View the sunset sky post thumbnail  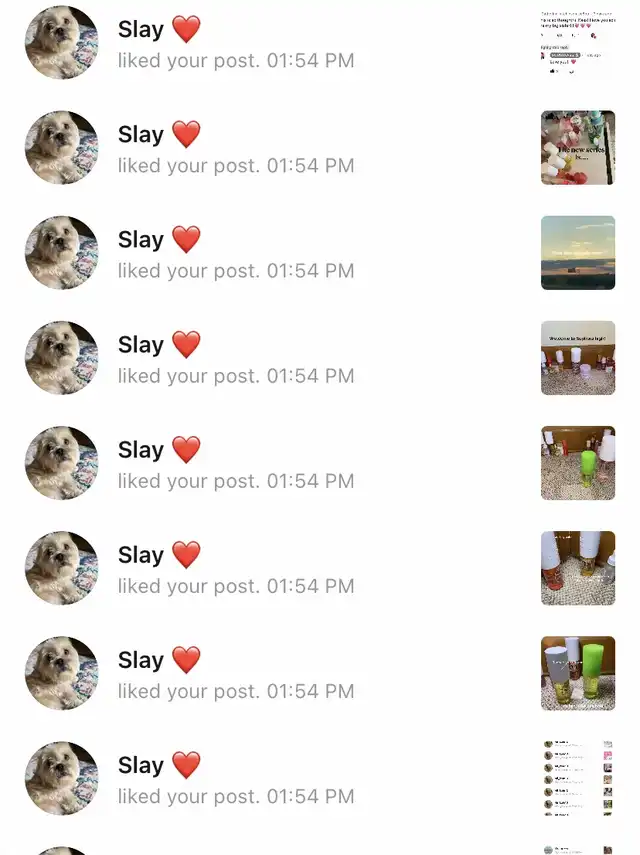577,253
